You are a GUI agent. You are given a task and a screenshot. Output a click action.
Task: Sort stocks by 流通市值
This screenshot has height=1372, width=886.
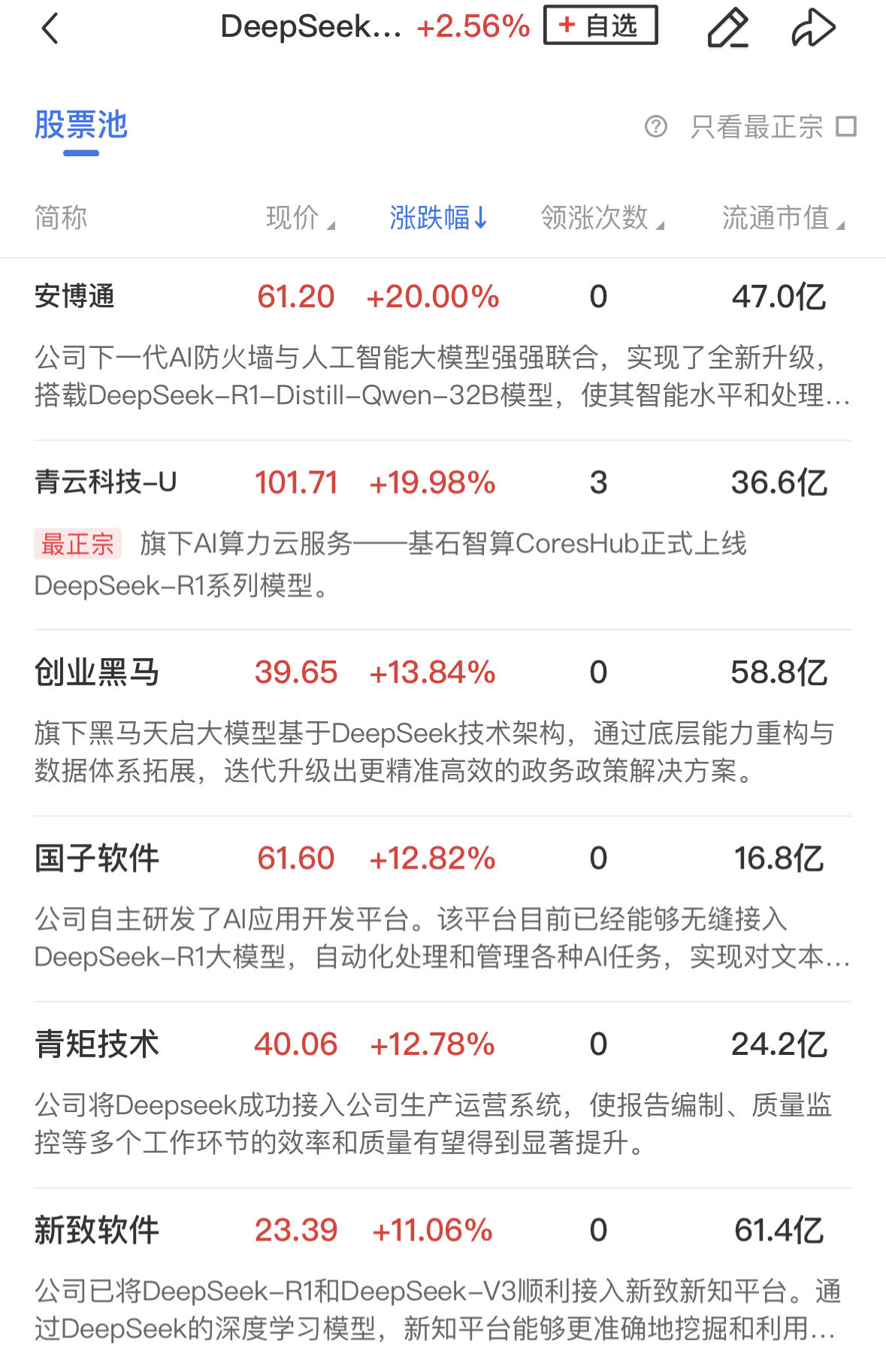click(x=782, y=218)
